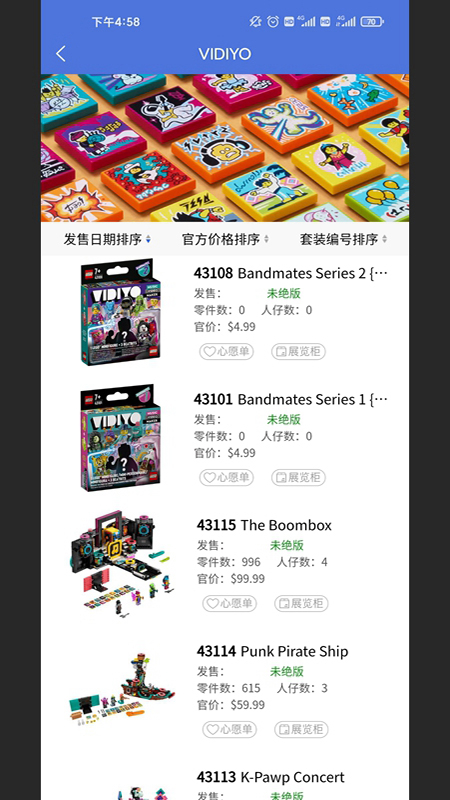Add 43101 Bandmates Series 1 to 心愿单
The width and height of the screenshot is (450, 800).
point(226,478)
